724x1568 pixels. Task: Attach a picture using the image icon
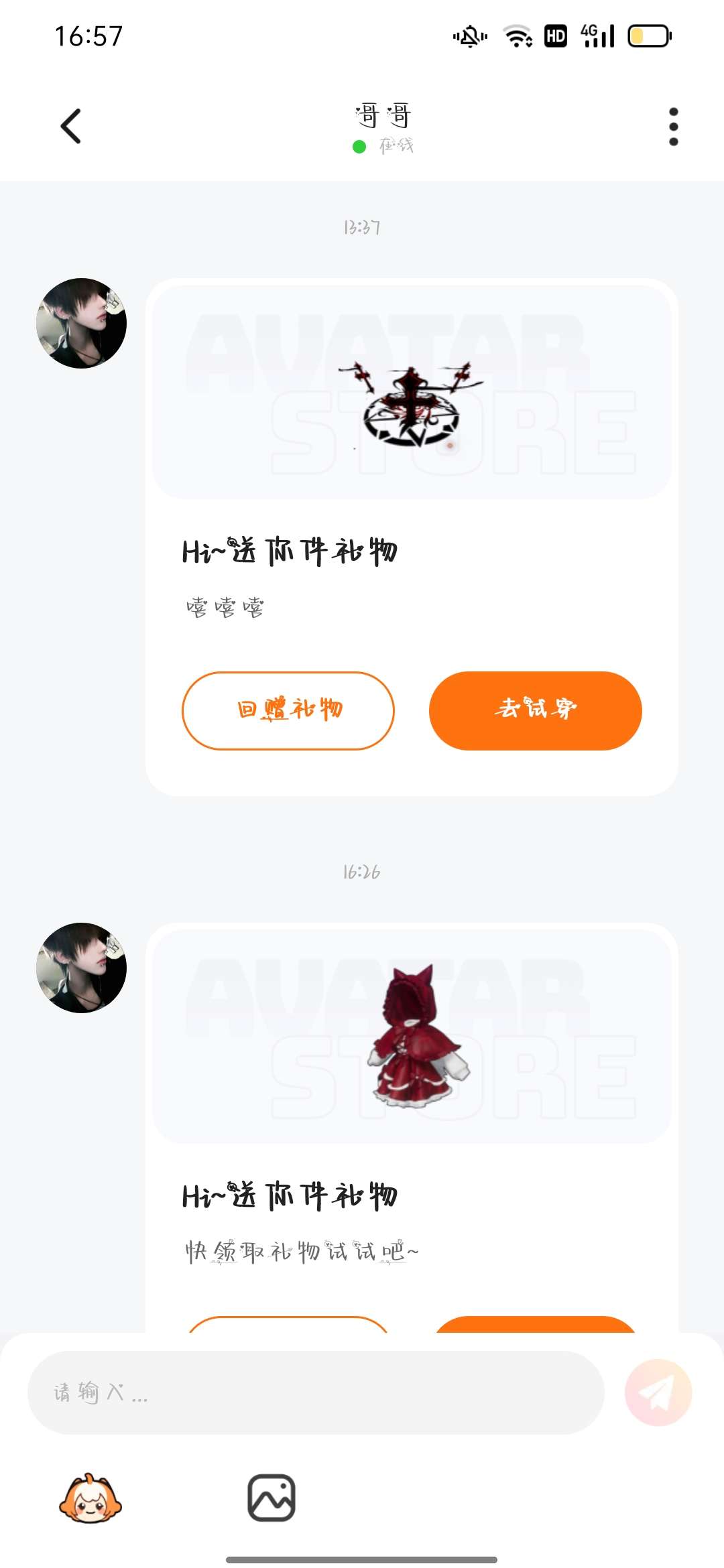pos(271,1498)
